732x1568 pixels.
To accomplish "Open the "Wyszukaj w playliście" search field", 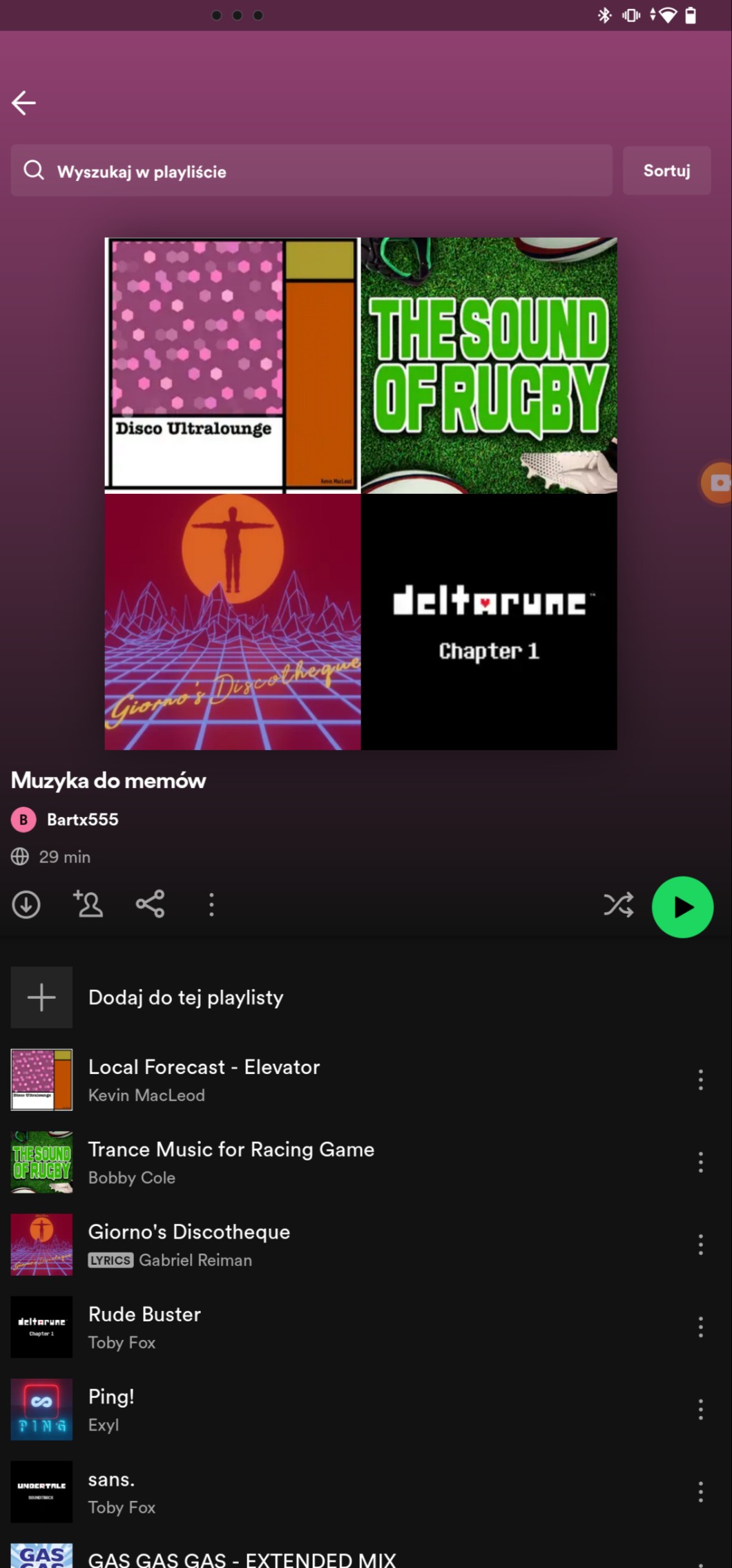I will [311, 171].
